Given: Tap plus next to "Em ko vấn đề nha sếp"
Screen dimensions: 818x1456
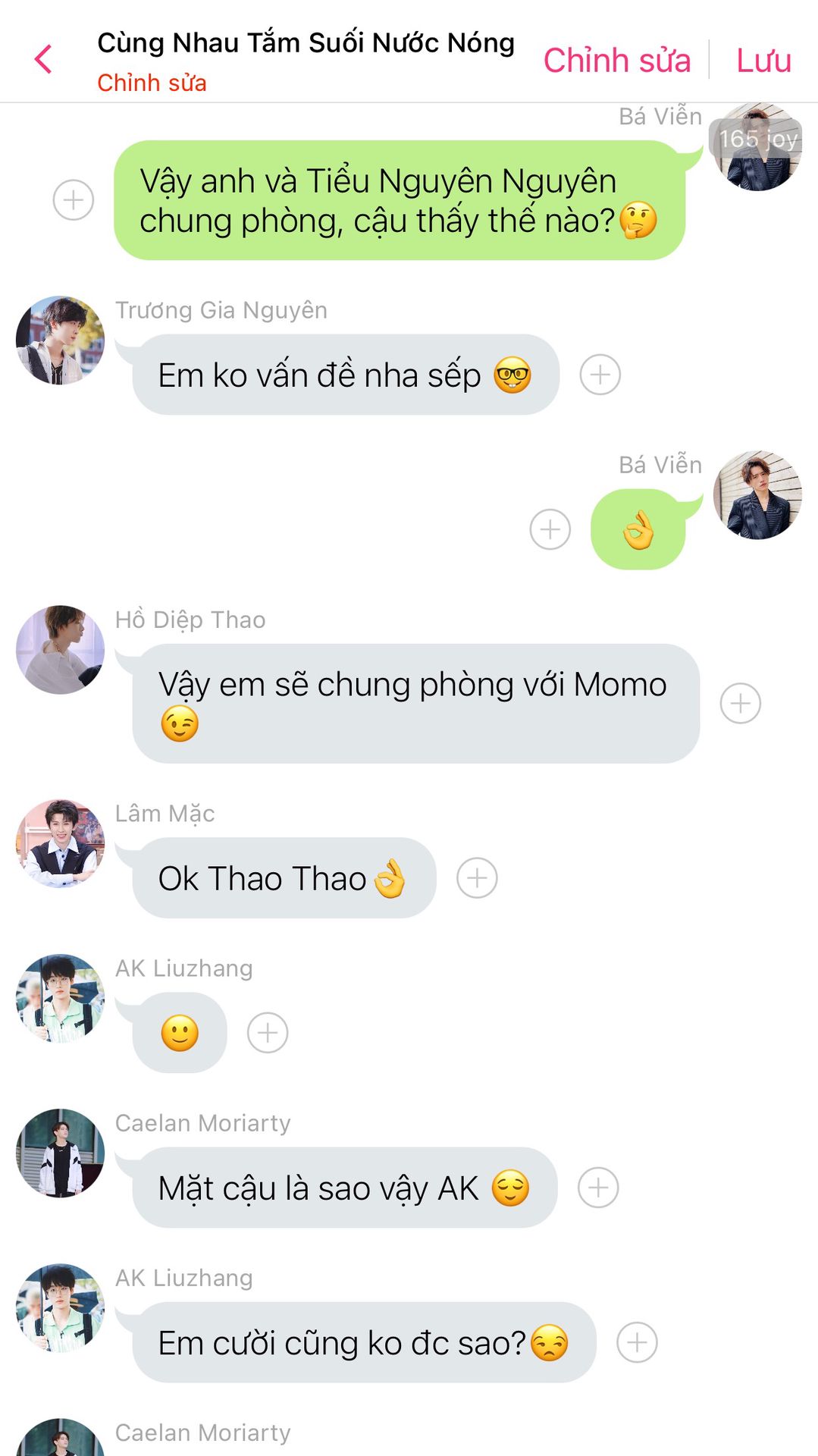Looking at the screenshot, I should pos(600,375).
